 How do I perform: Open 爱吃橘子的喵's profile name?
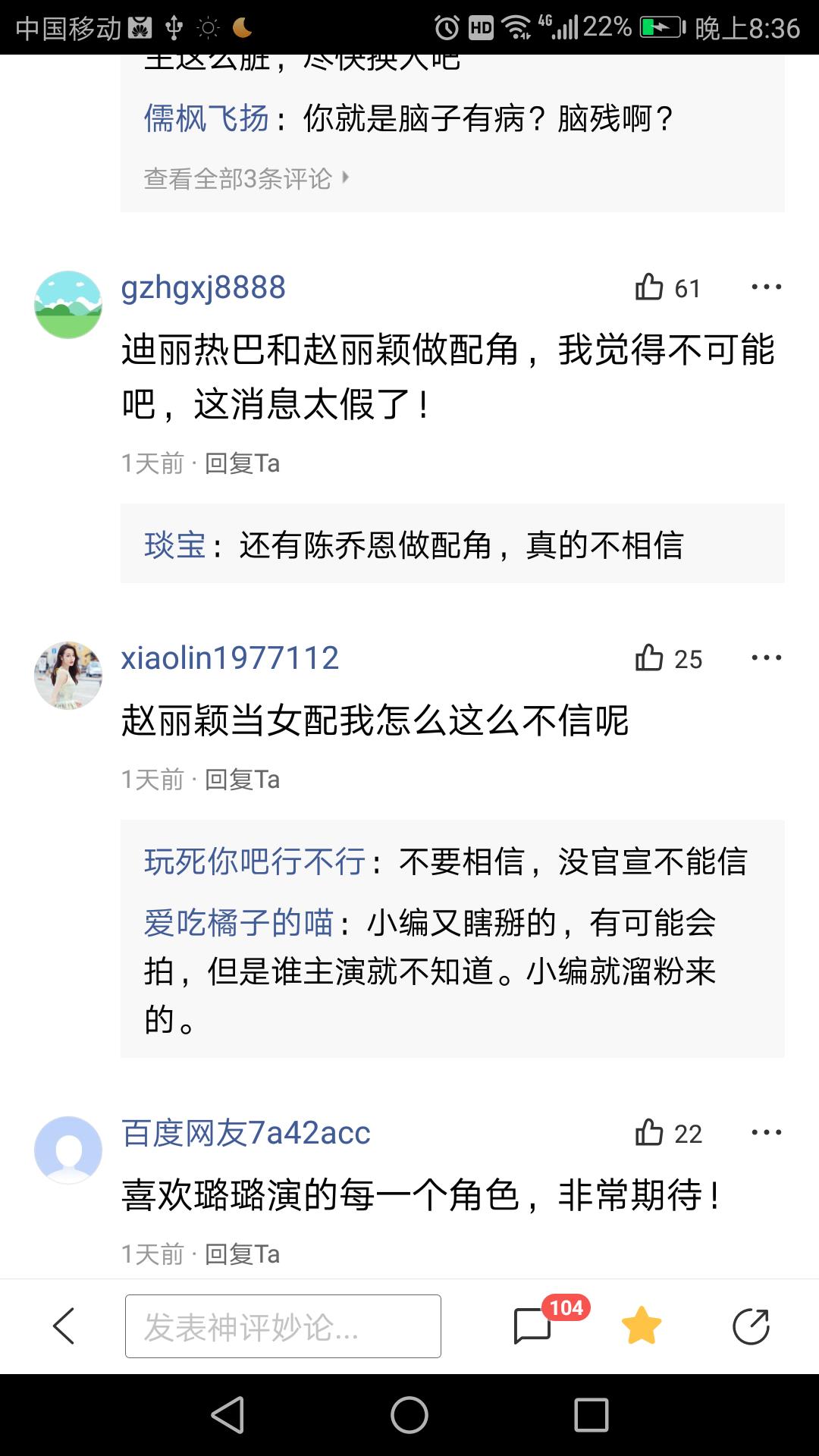pyautogui.click(x=239, y=923)
